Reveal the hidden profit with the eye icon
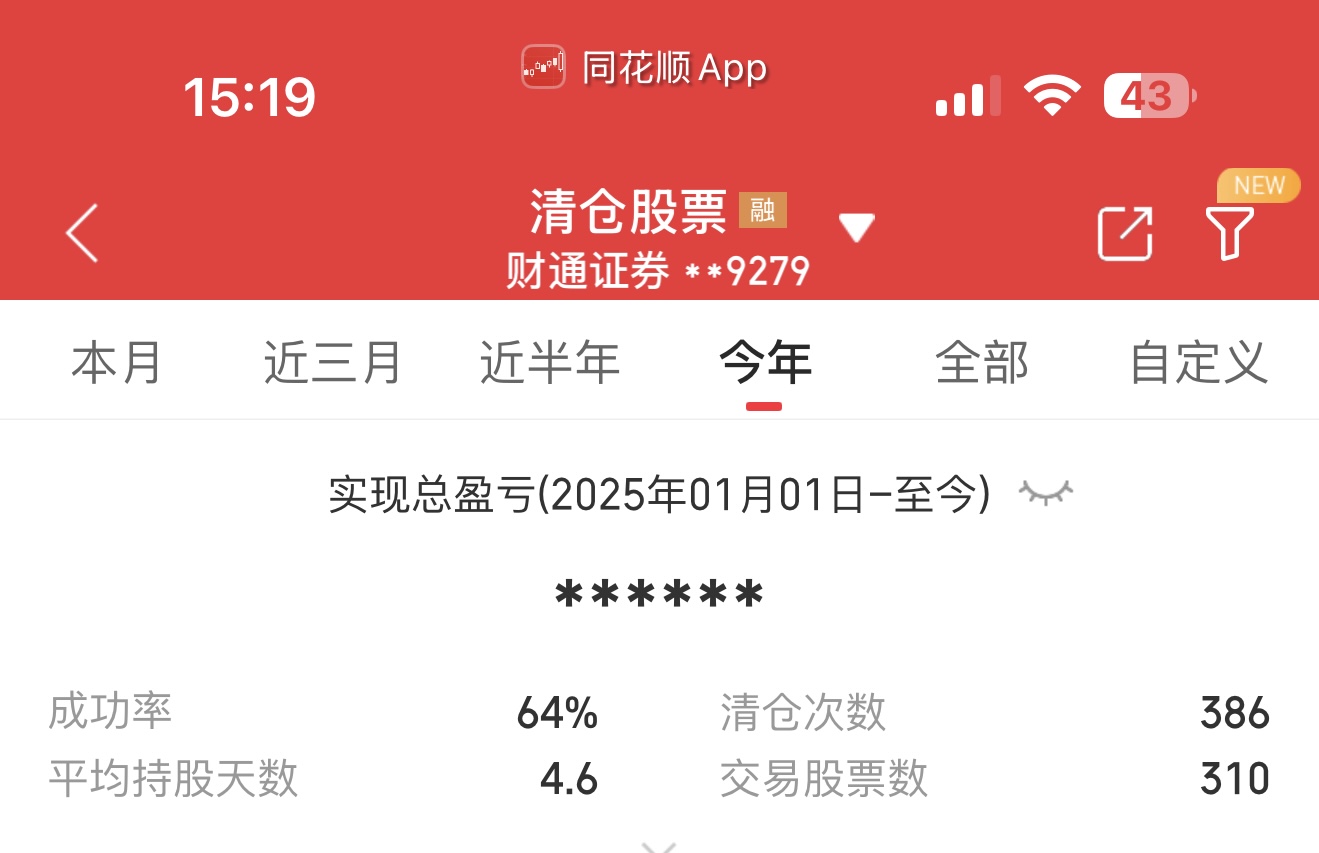 coord(1045,492)
